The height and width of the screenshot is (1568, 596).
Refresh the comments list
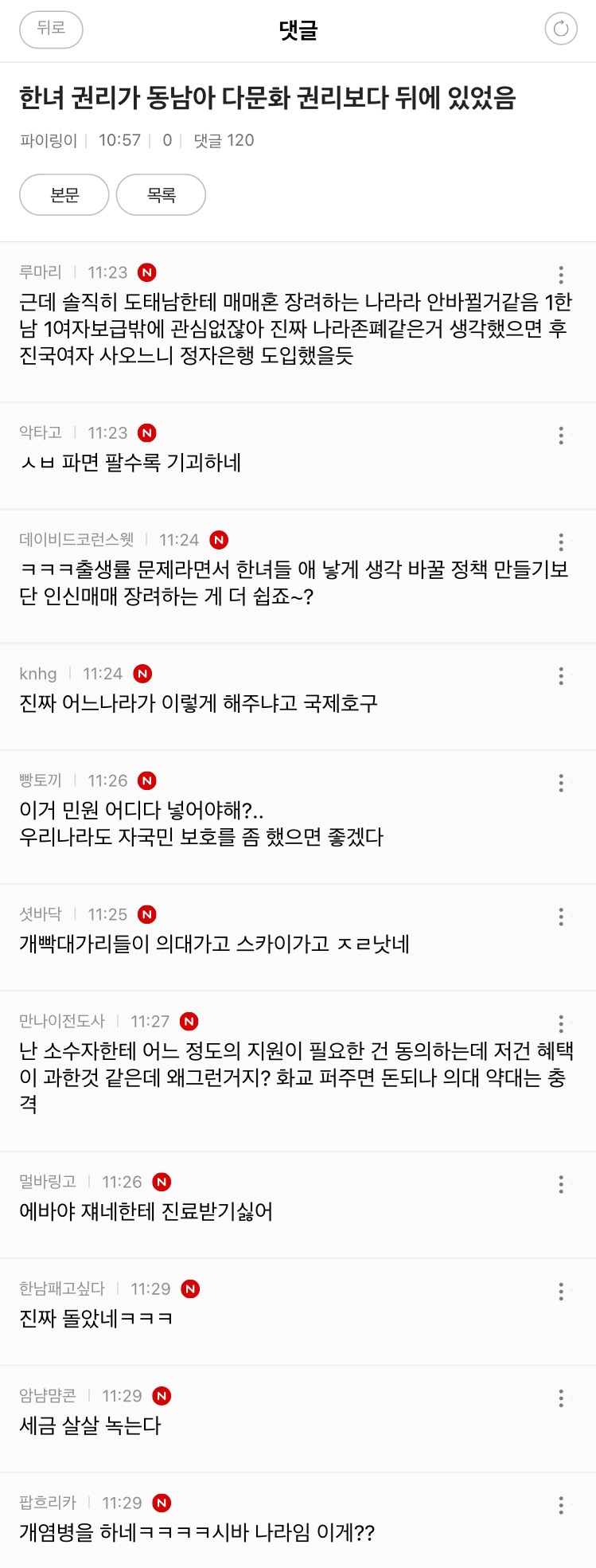[x=561, y=29]
